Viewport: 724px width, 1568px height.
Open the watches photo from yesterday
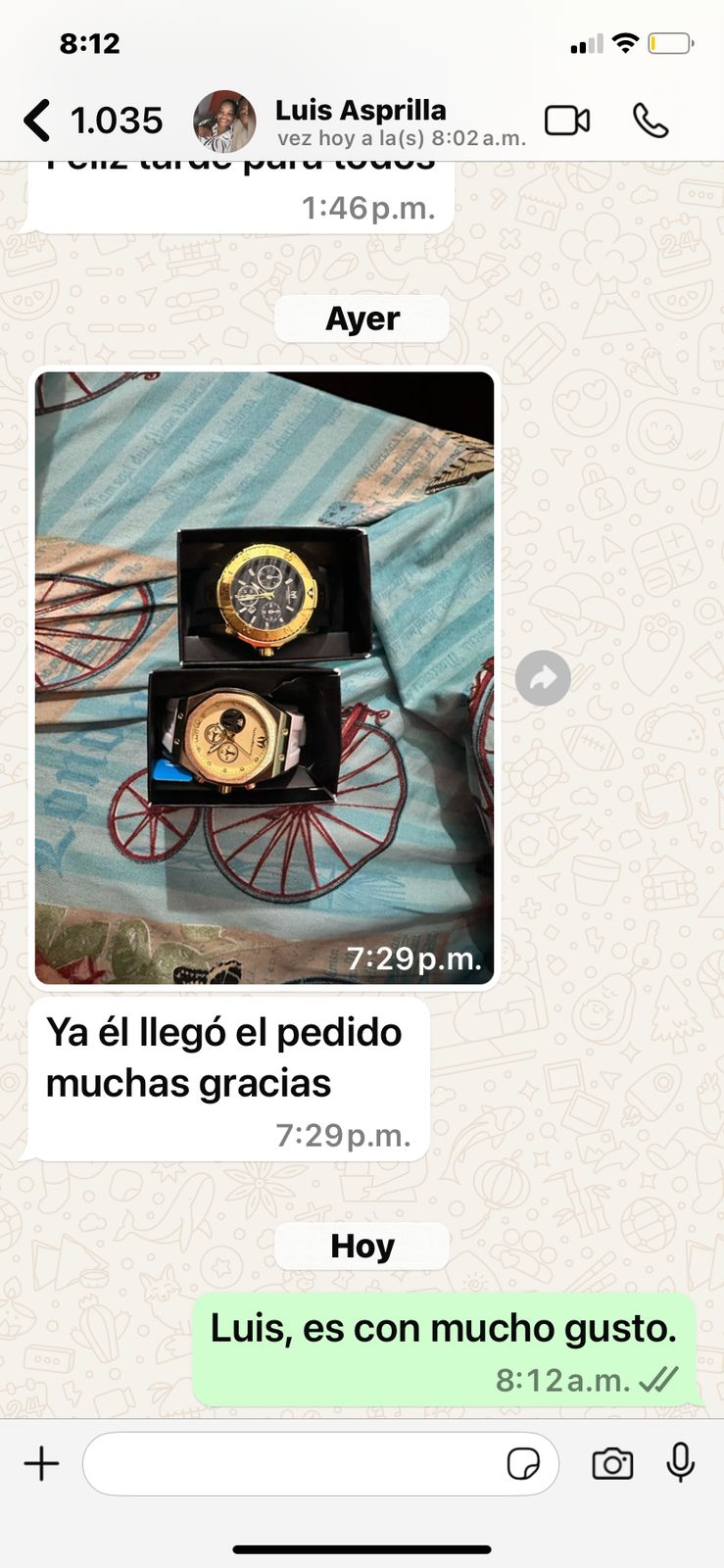(x=265, y=676)
